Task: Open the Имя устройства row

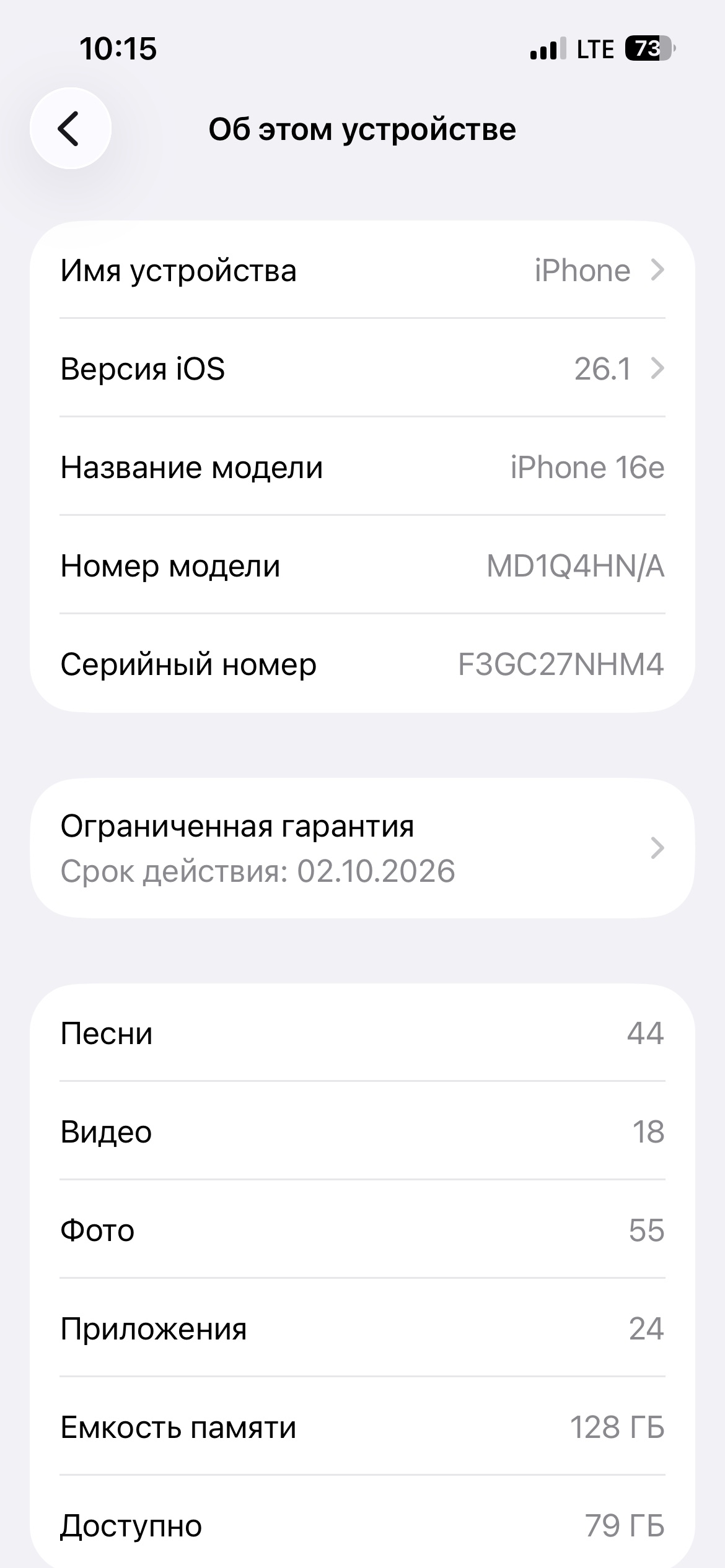Action: (362, 271)
